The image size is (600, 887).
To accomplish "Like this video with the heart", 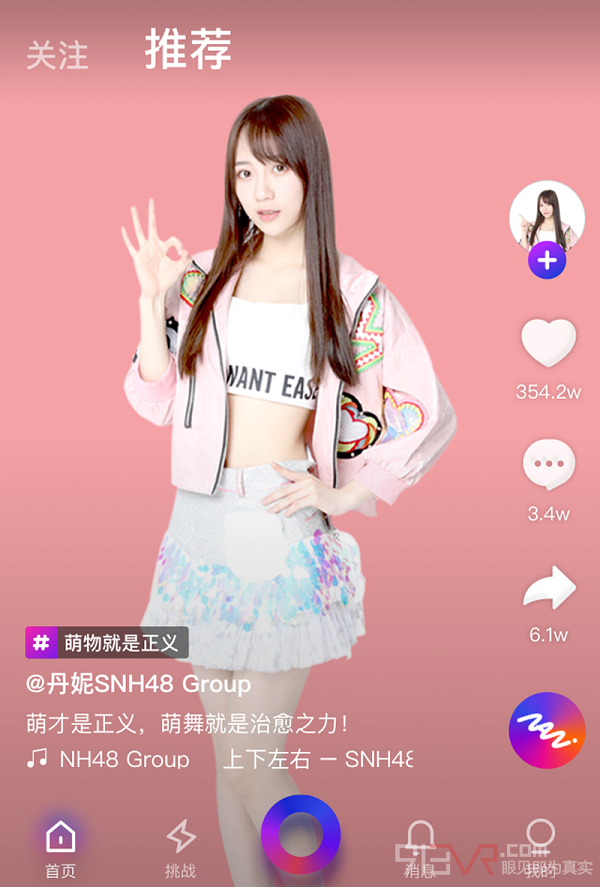I will [x=548, y=342].
